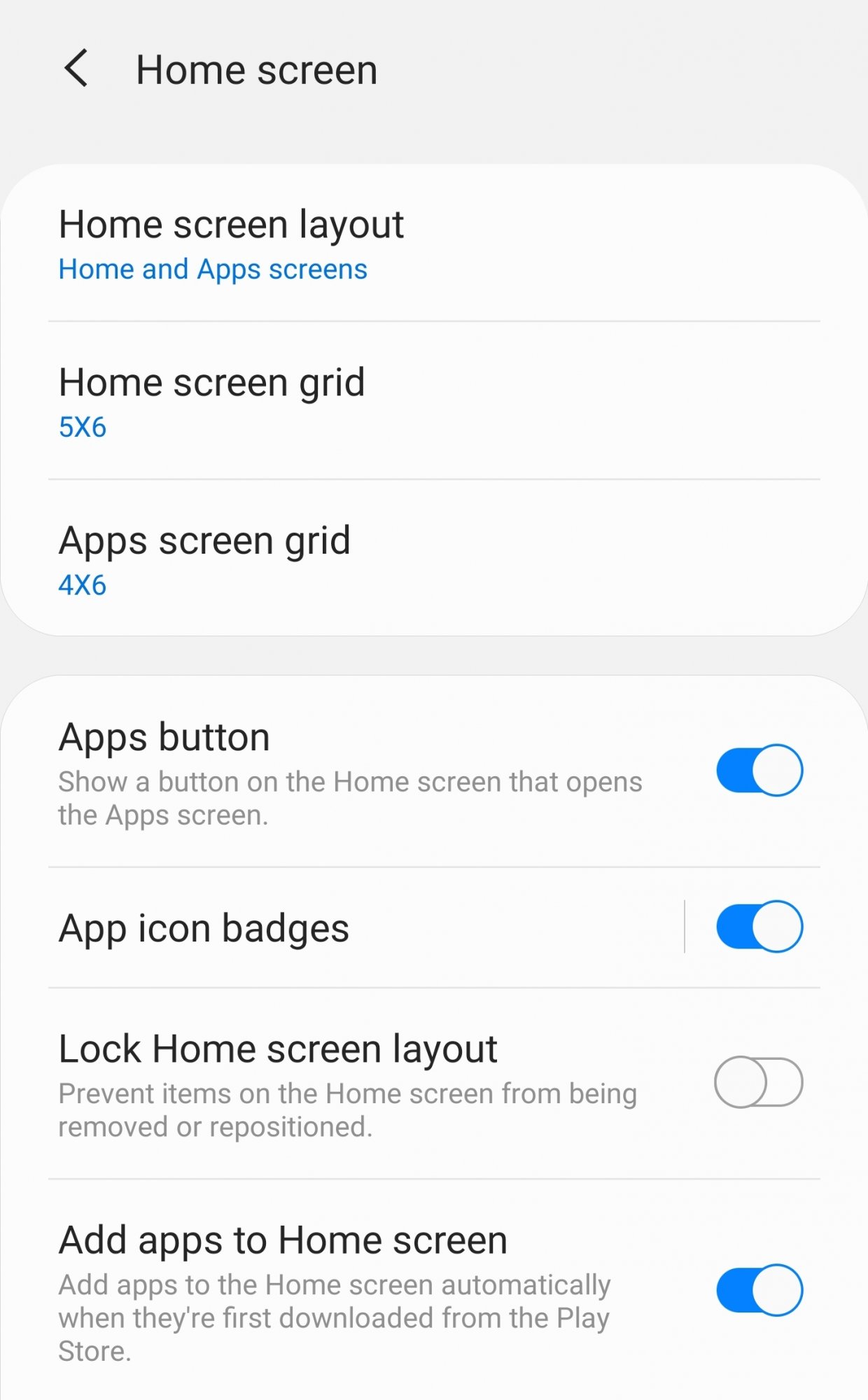Enable Lock Home screen layout
The height and width of the screenshot is (1400, 868).
(x=758, y=1082)
